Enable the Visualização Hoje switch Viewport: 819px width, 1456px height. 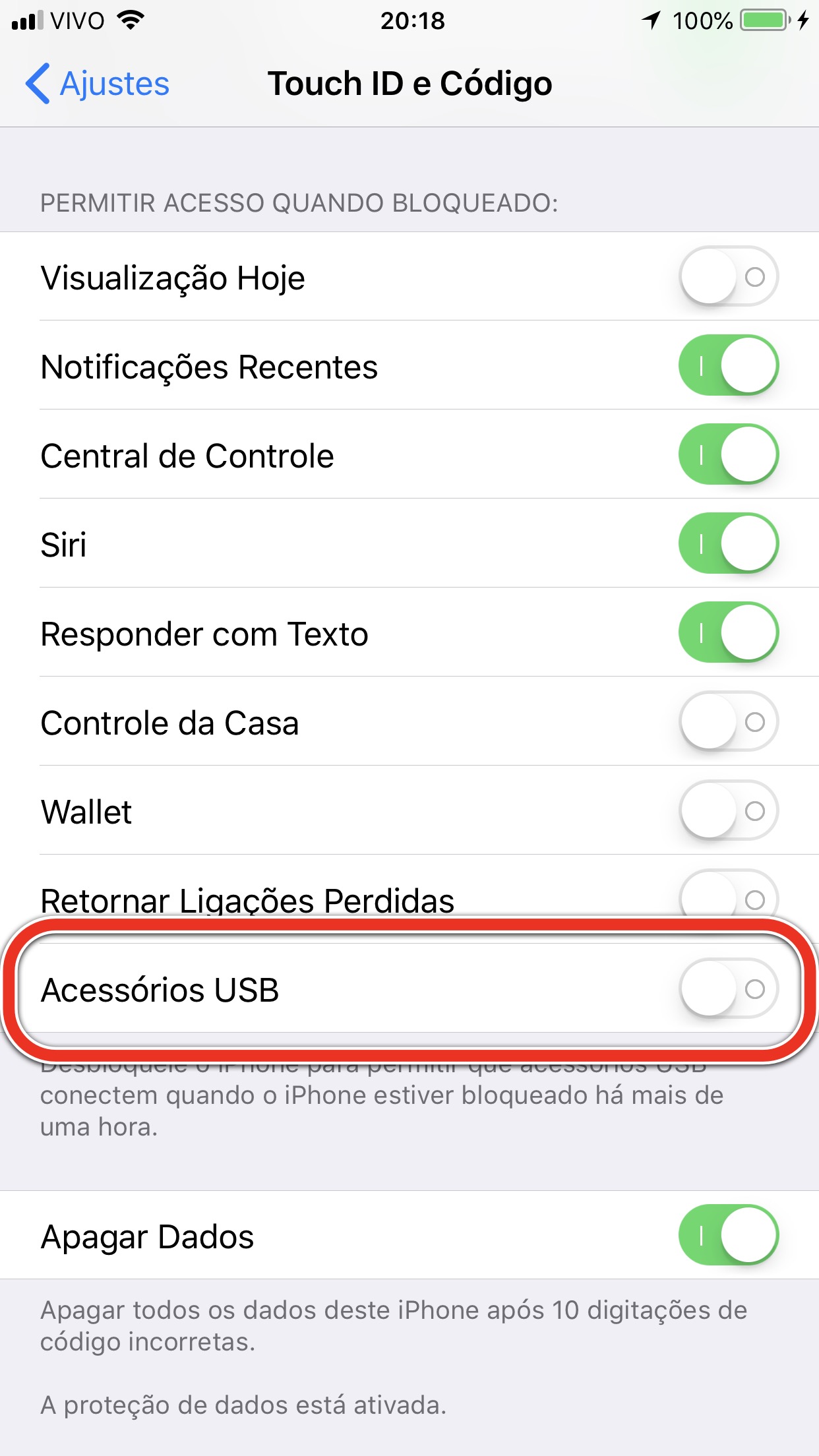click(x=729, y=276)
